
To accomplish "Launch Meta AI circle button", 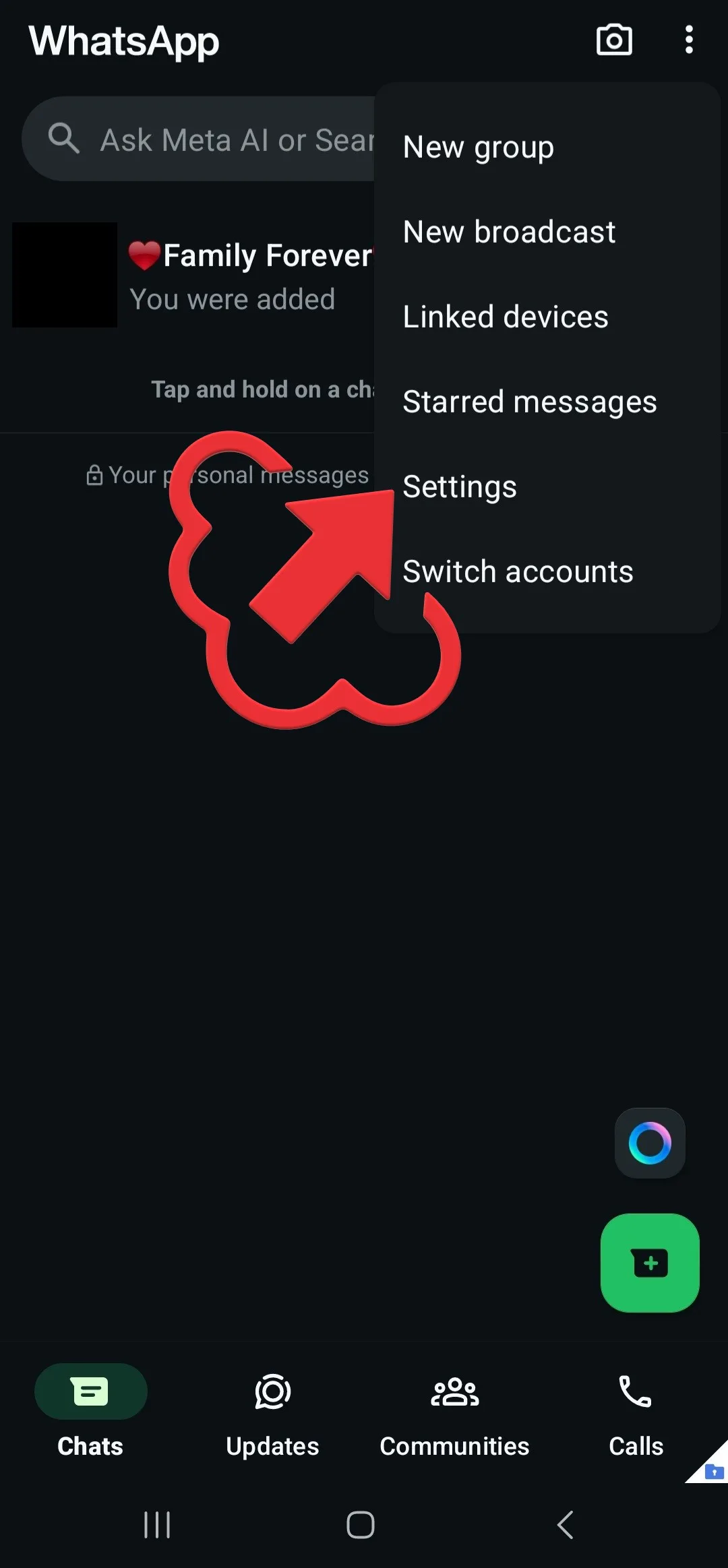I will click(650, 1143).
